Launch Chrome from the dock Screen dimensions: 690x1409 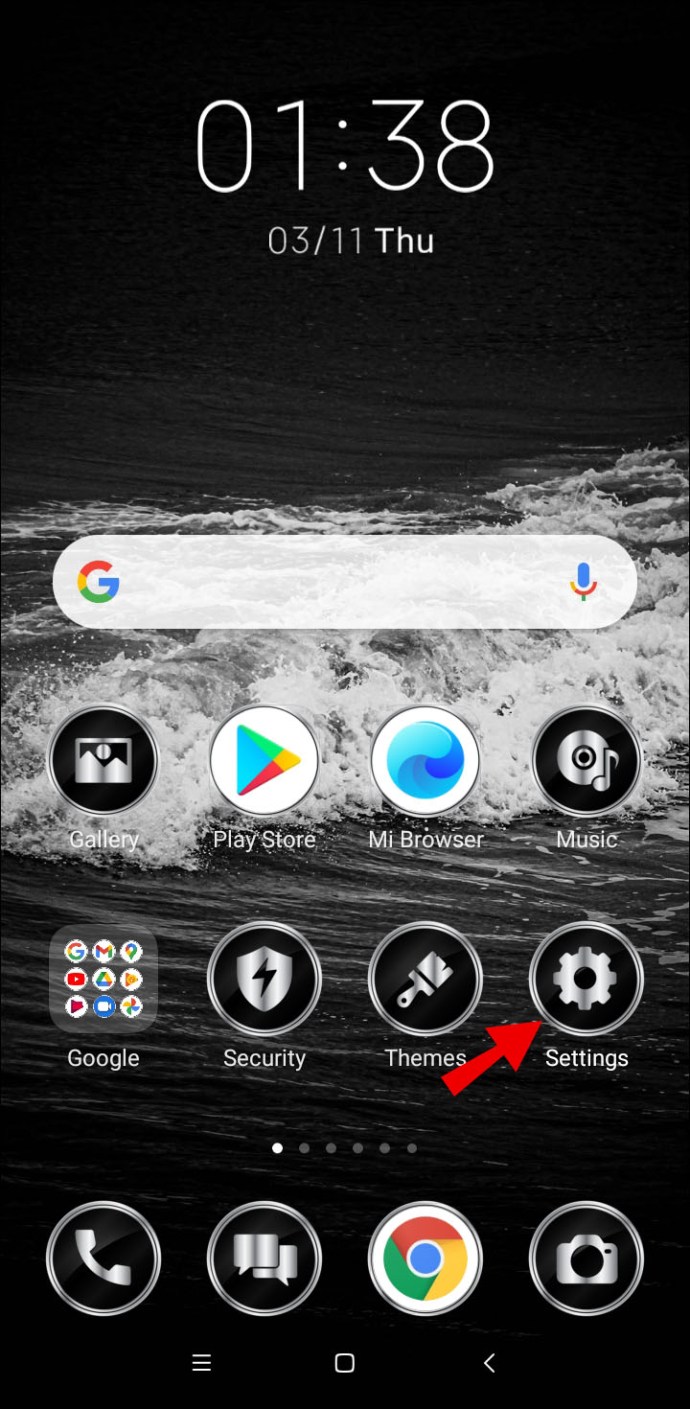click(x=425, y=1257)
